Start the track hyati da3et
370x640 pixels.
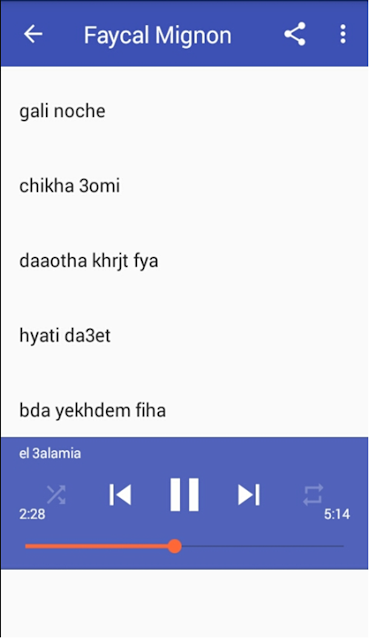(184, 336)
